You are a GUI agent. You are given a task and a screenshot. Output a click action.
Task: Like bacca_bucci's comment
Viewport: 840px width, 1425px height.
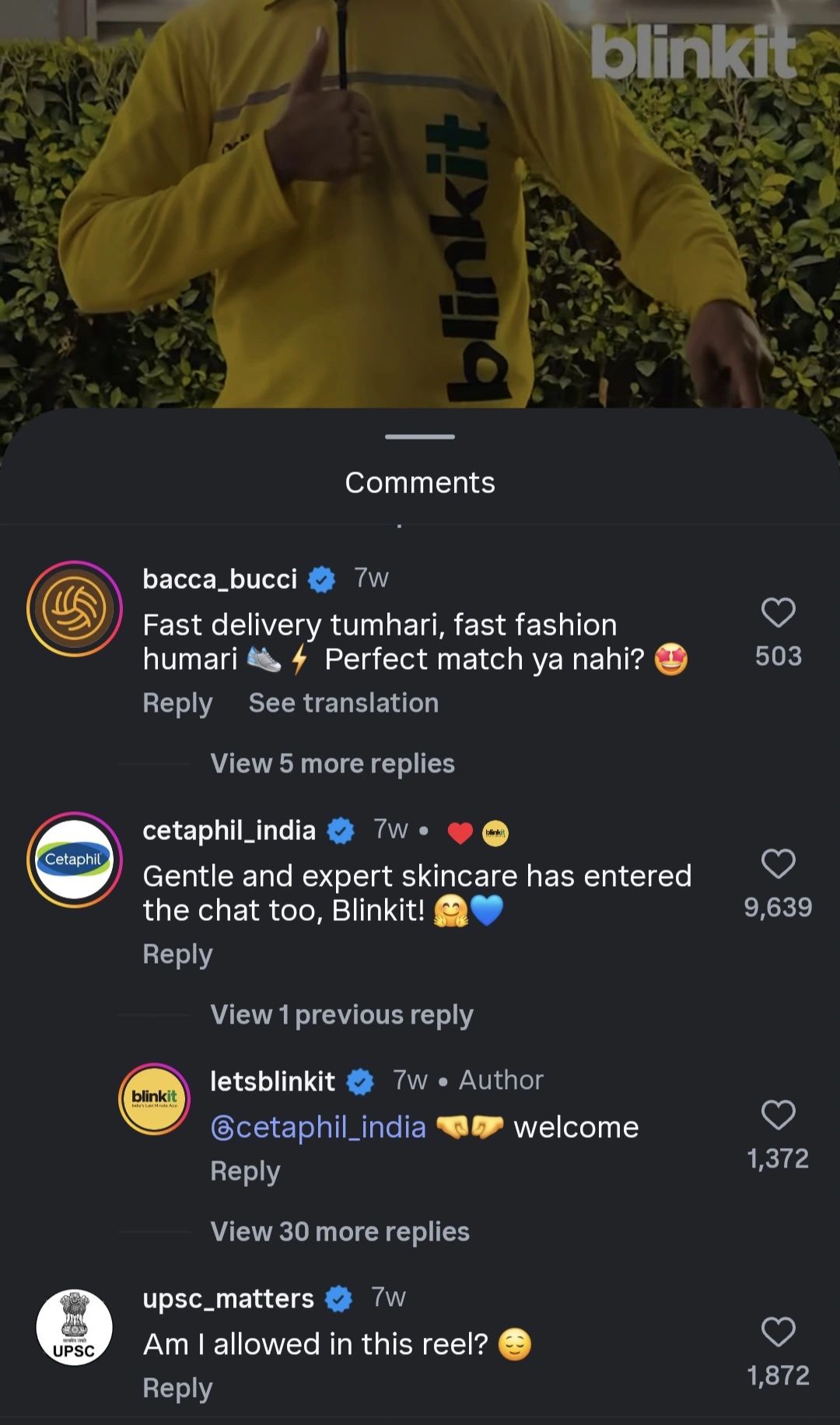(x=778, y=613)
